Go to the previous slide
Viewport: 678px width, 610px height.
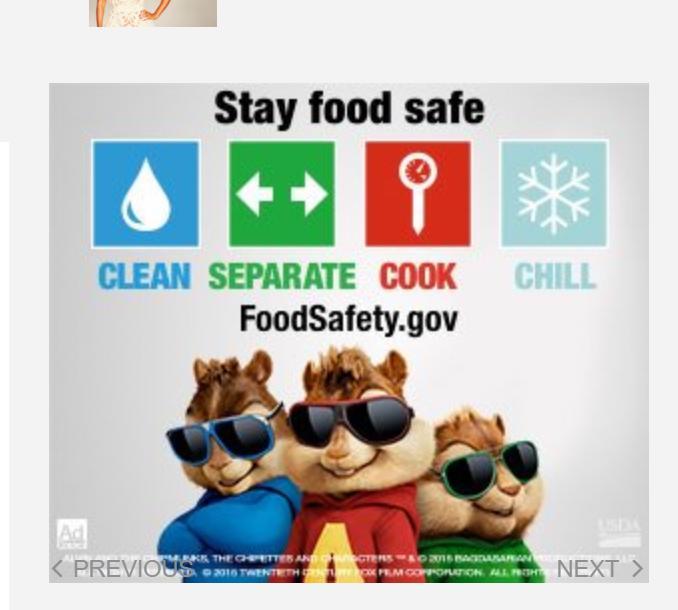click(121, 569)
